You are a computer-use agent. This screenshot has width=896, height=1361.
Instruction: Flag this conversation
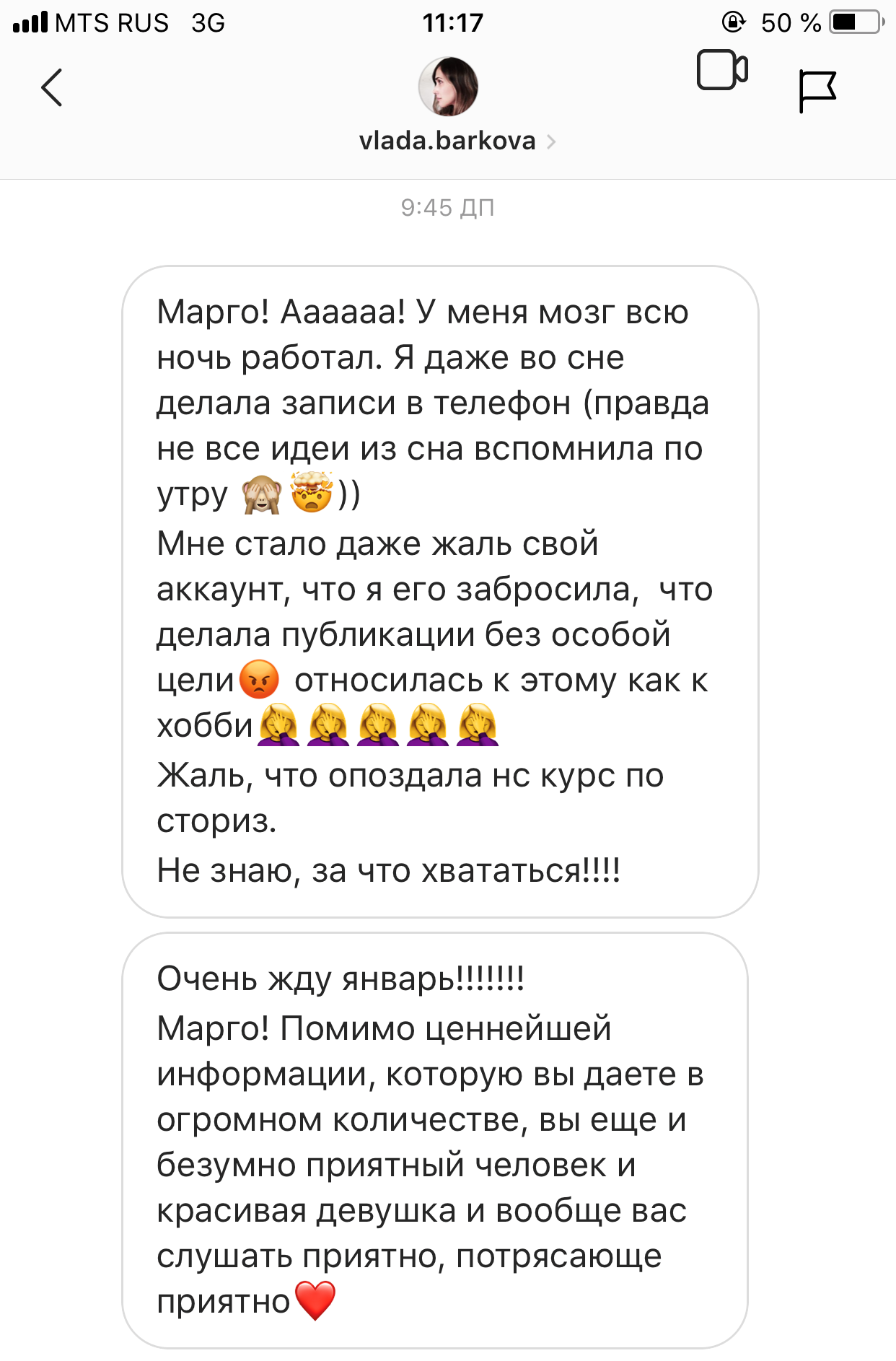tap(817, 91)
